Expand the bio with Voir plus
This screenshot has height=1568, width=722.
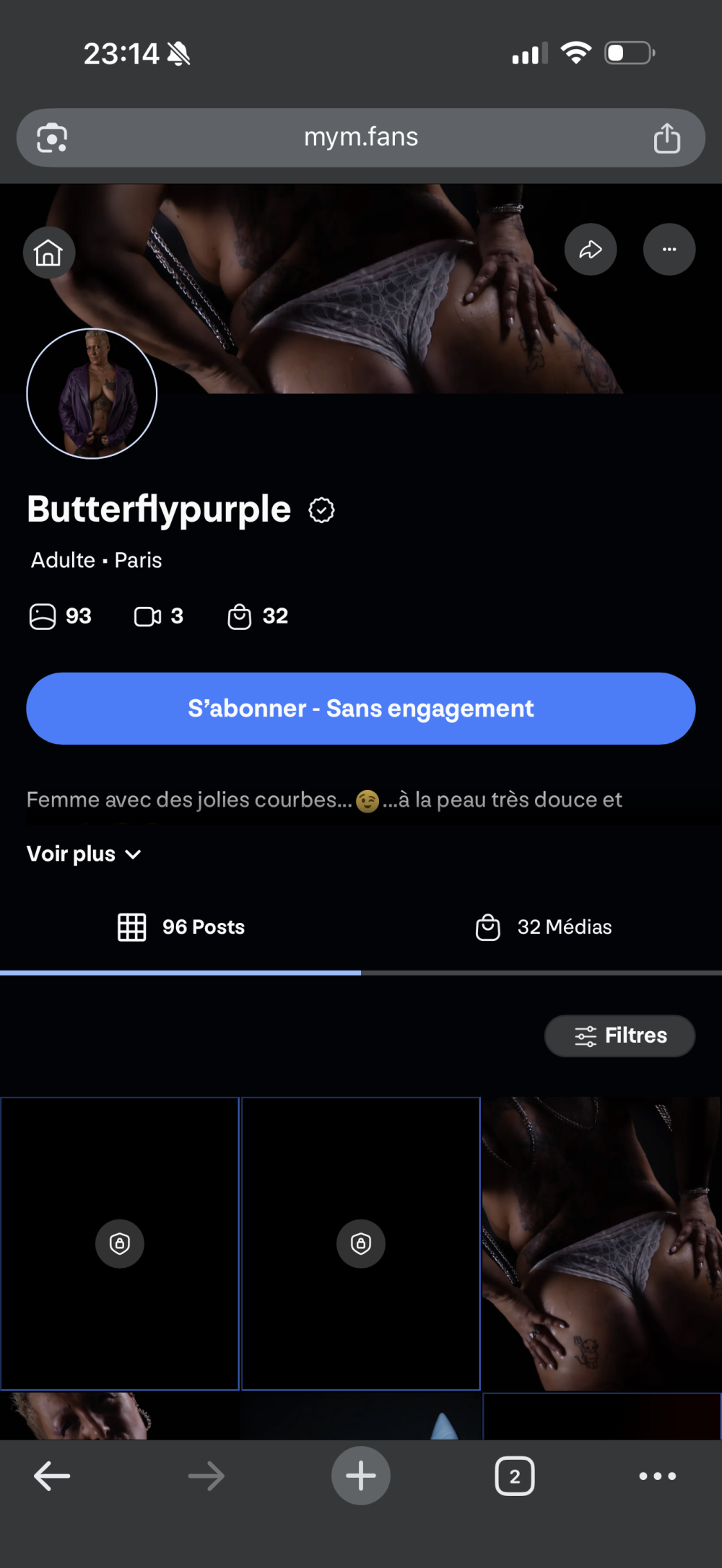(x=84, y=854)
